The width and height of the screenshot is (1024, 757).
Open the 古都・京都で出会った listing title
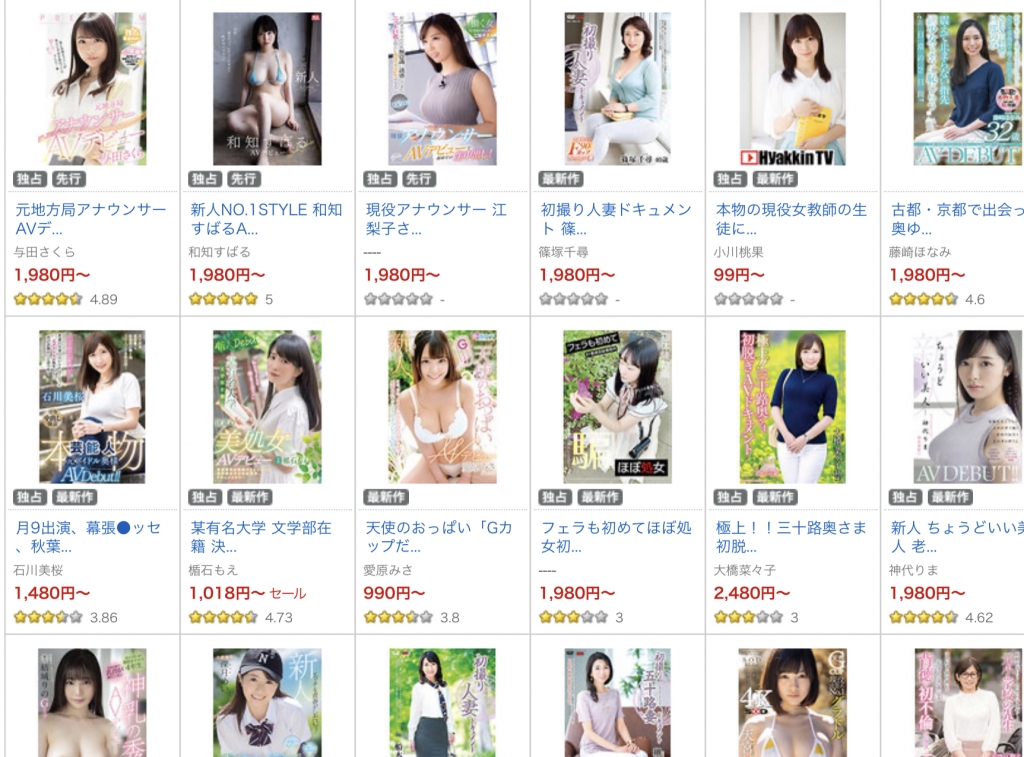tap(955, 218)
